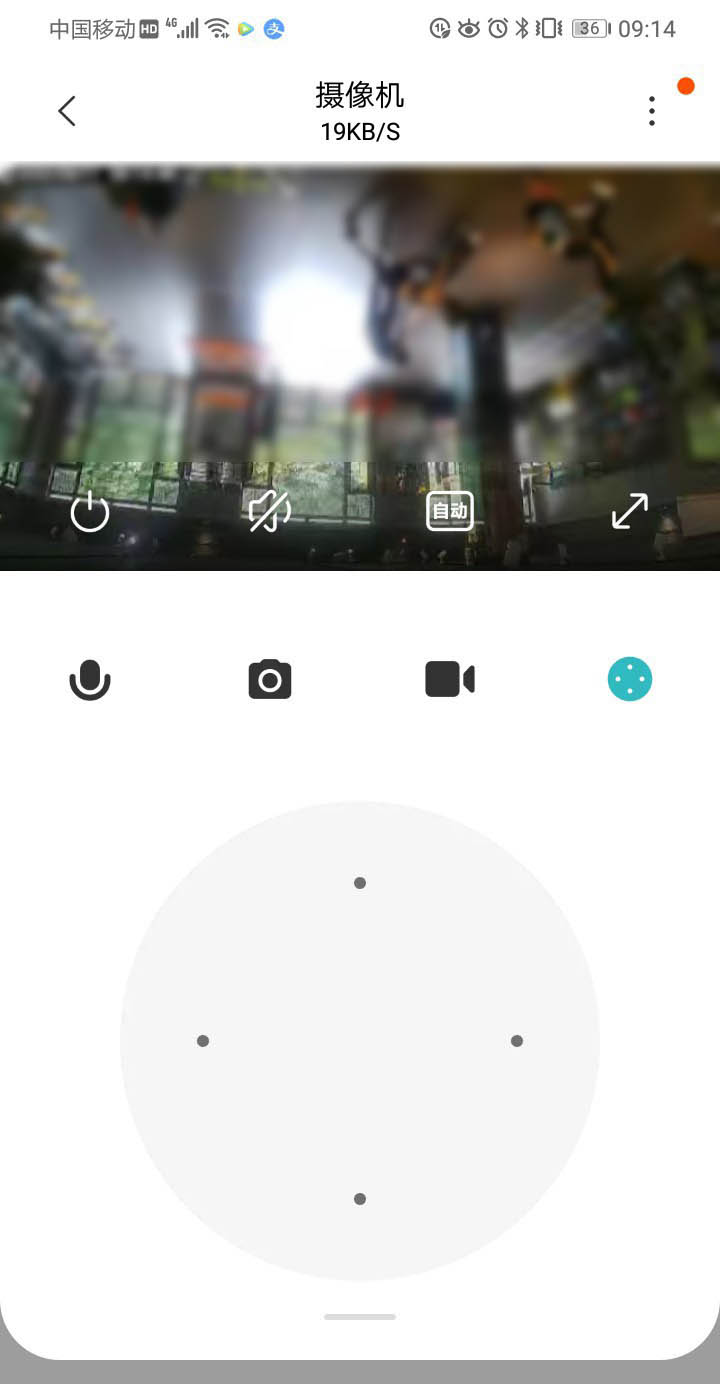720x1384 pixels.
Task: Unmute the camera feed sound
Action: 269,512
